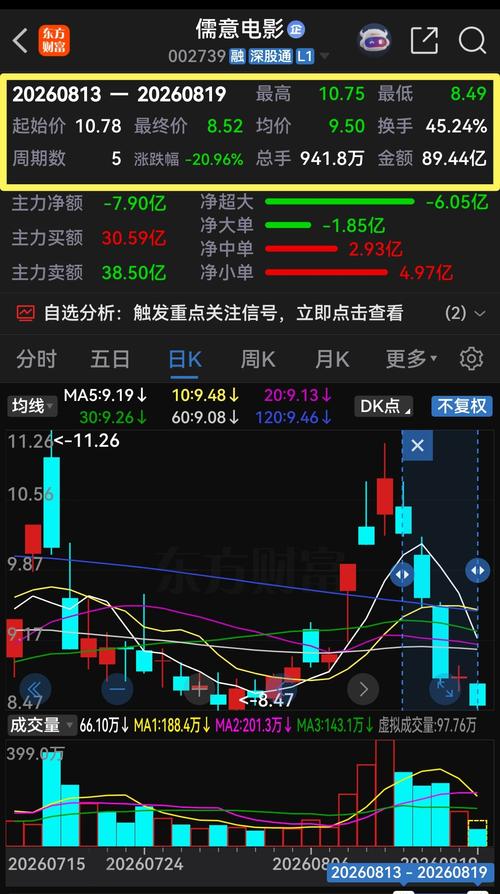Image resolution: width=500 pixels, height=894 pixels.
Task: Open the robot assistant icon
Action: (x=374, y=40)
